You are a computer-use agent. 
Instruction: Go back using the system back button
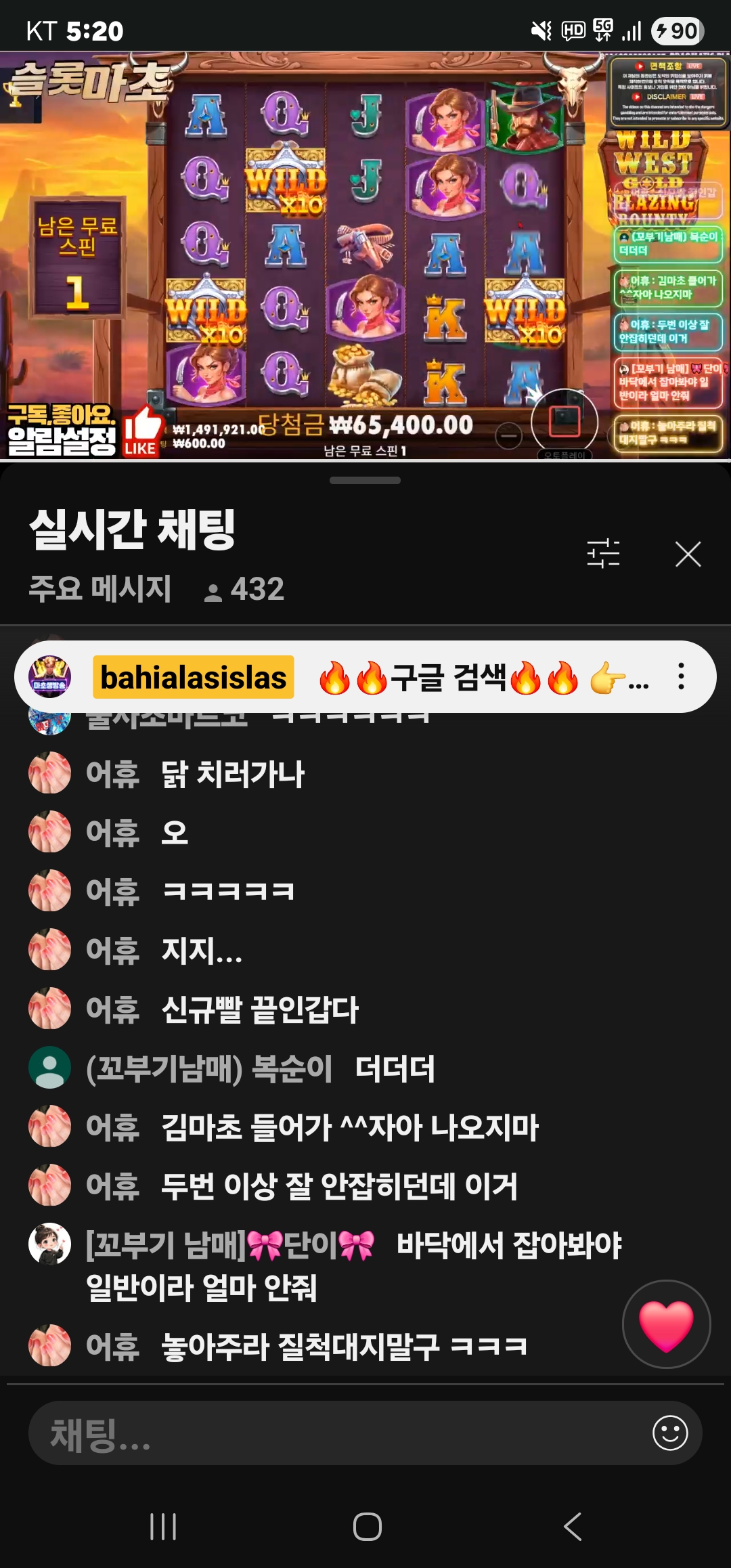tap(573, 1527)
